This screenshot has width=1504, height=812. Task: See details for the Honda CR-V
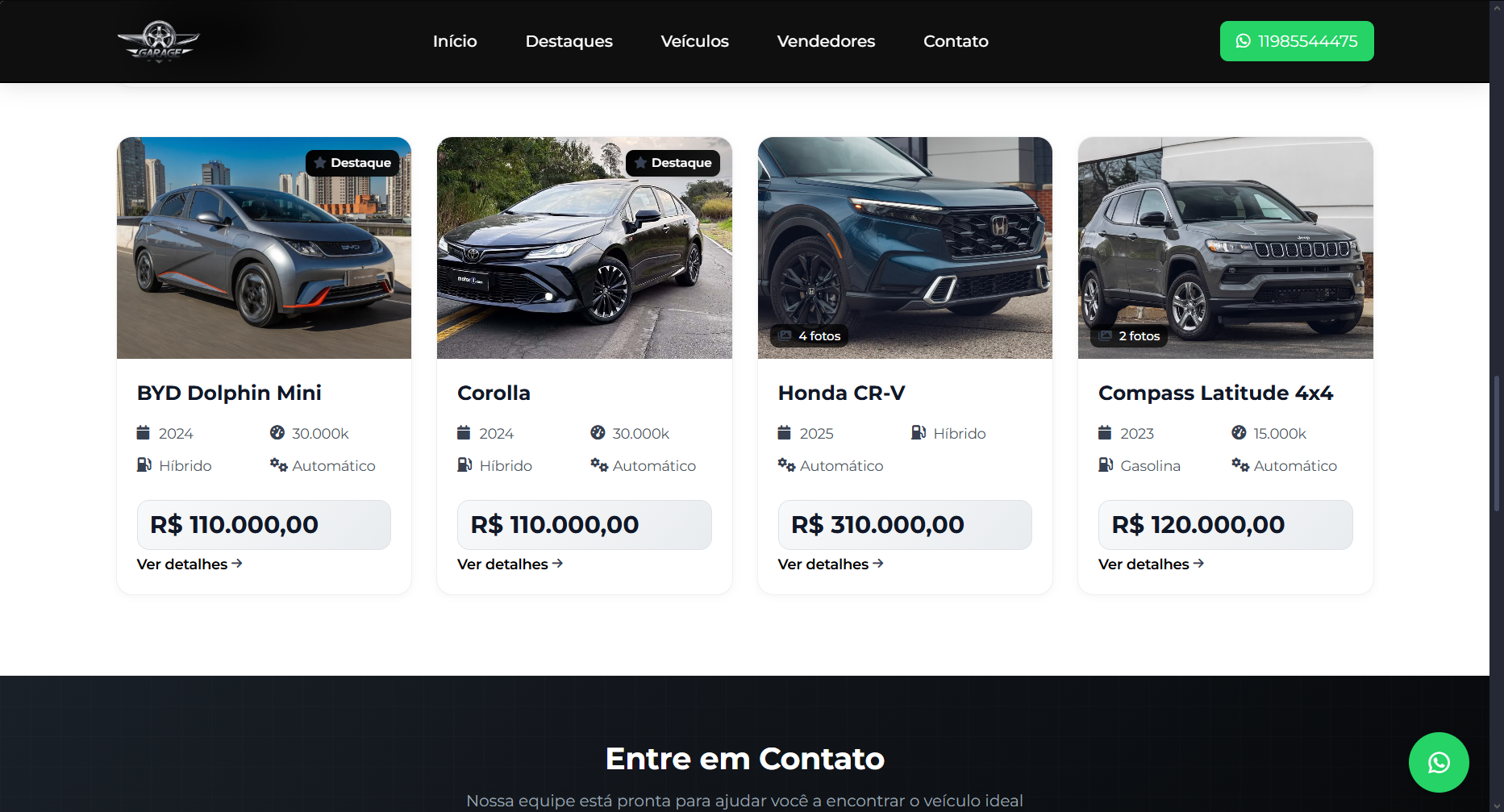point(831,564)
